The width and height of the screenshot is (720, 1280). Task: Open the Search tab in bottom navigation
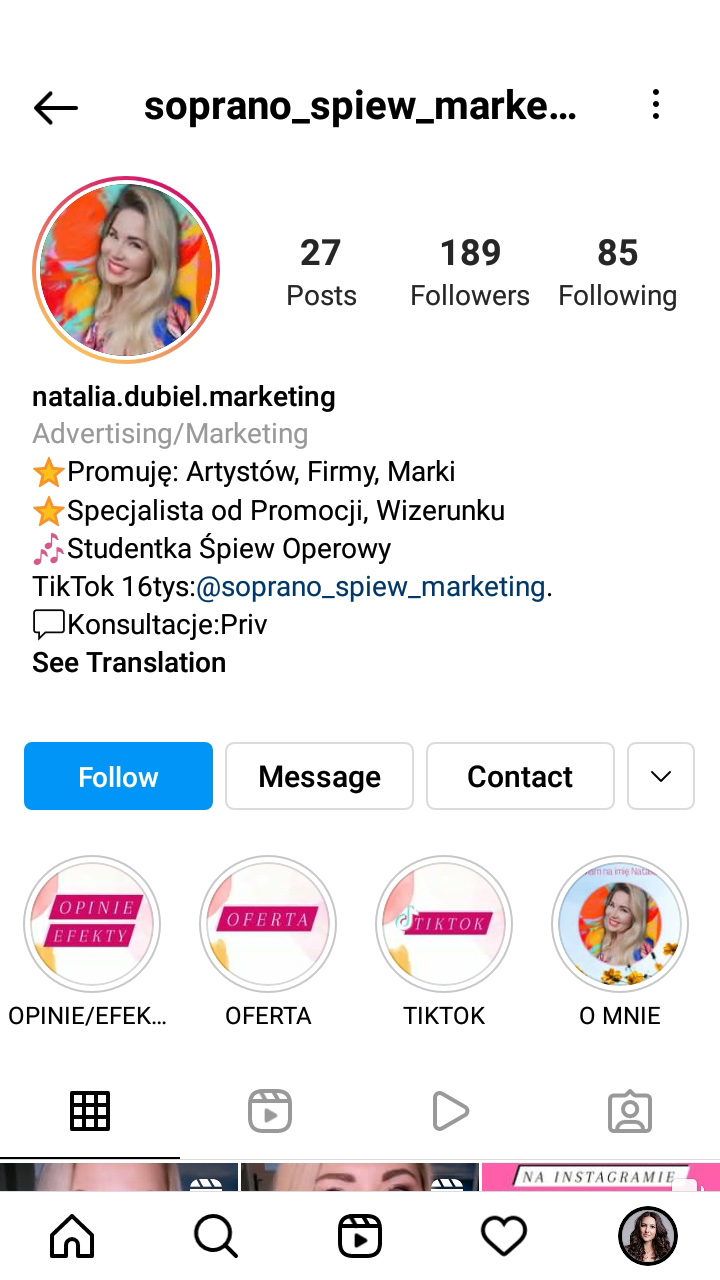click(x=215, y=1237)
